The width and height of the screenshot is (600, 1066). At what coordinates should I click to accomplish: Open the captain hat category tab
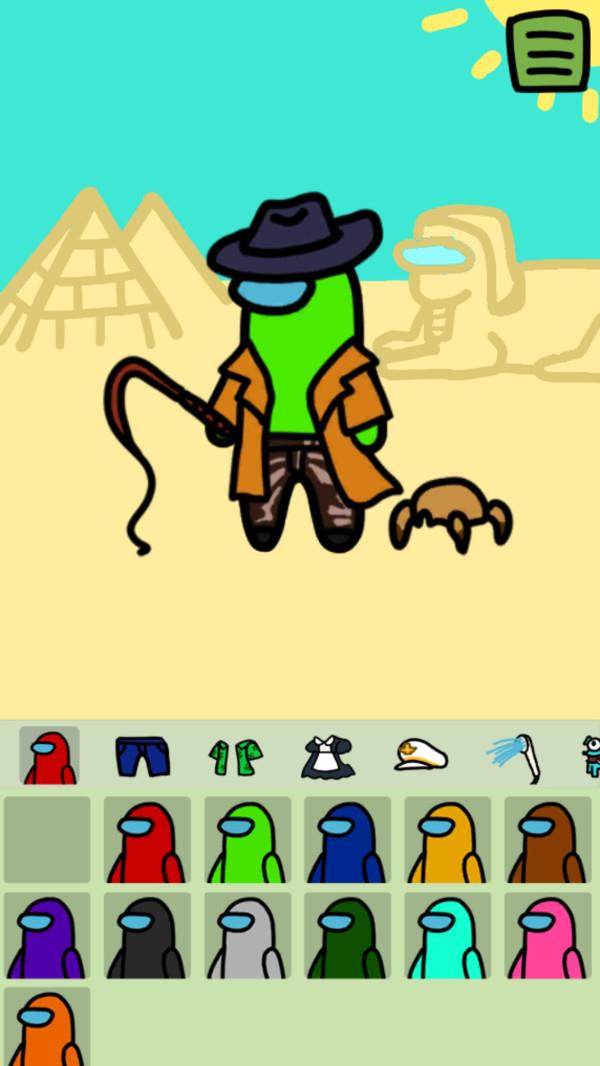click(420, 756)
